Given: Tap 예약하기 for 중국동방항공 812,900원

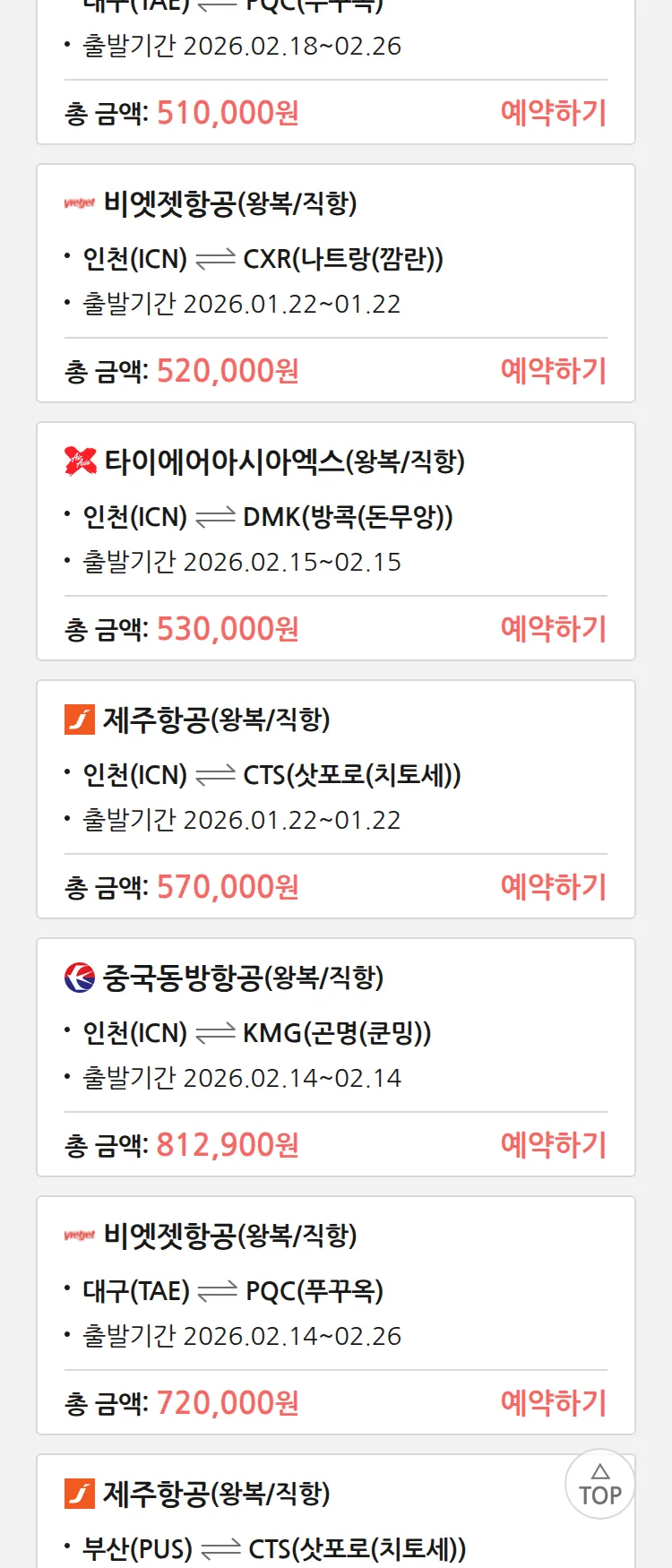Looking at the screenshot, I should pos(553,1145).
